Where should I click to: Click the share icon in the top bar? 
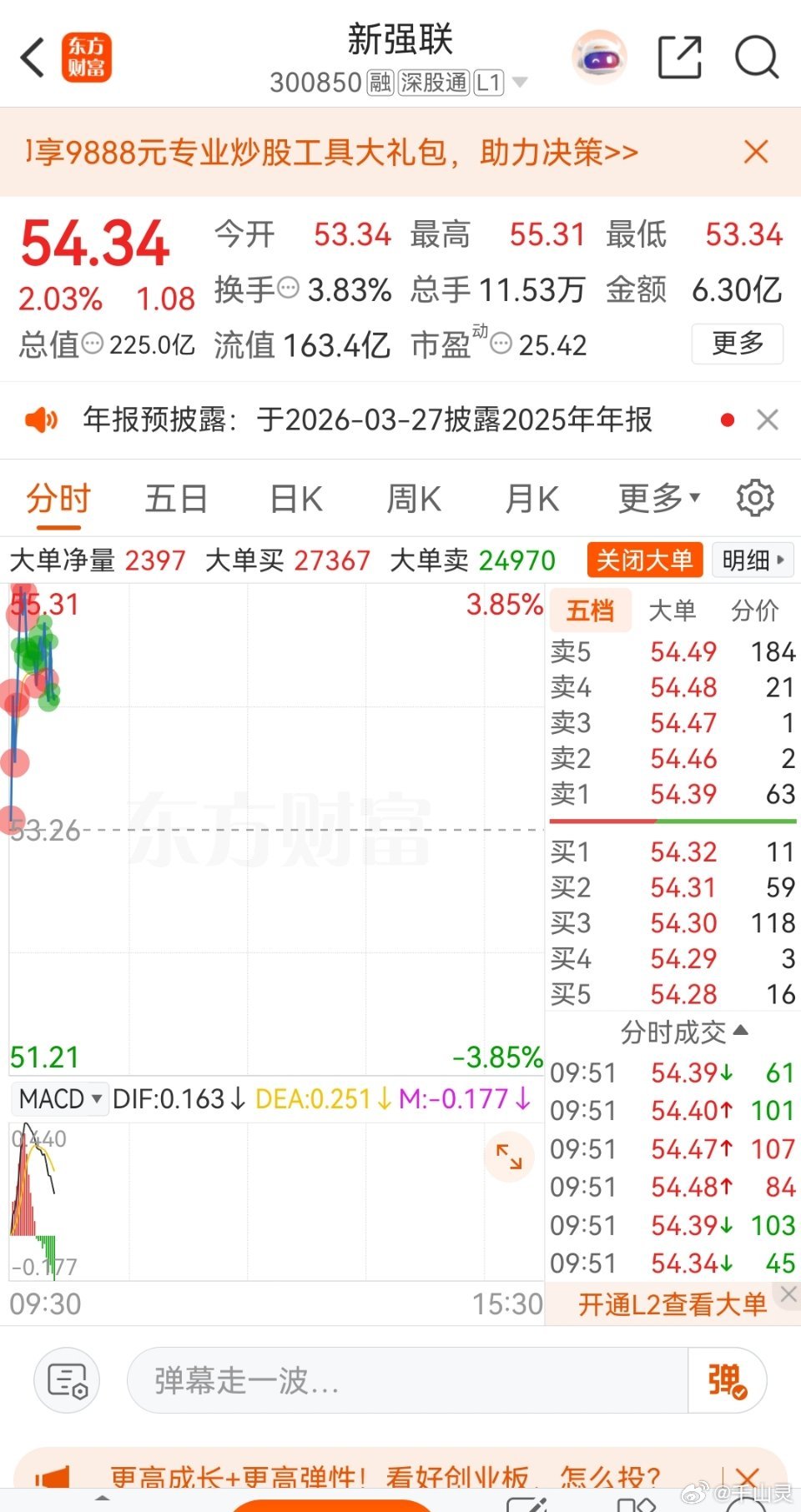pos(680,57)
